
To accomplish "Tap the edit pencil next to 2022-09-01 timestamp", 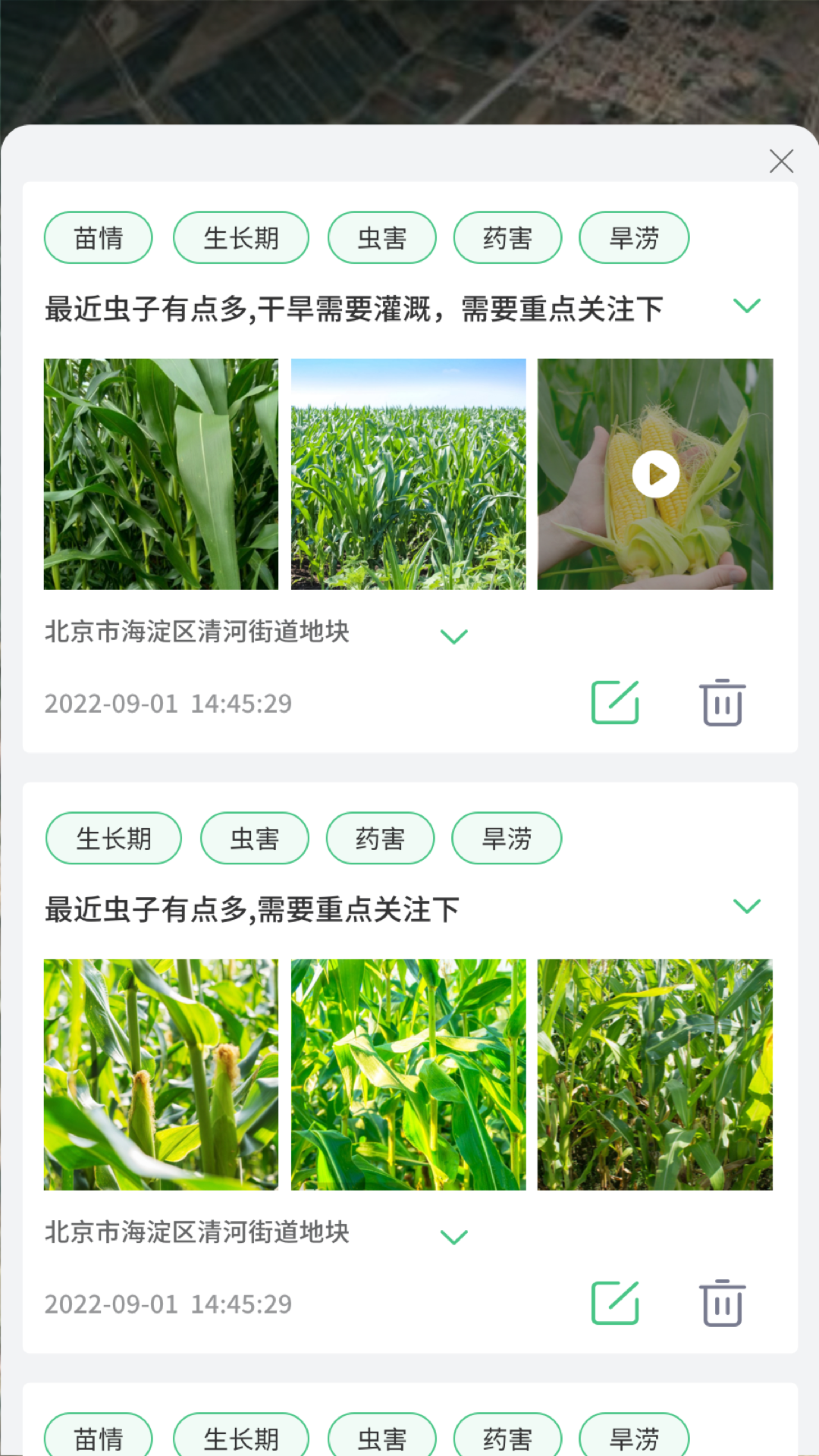I will 614,702.
